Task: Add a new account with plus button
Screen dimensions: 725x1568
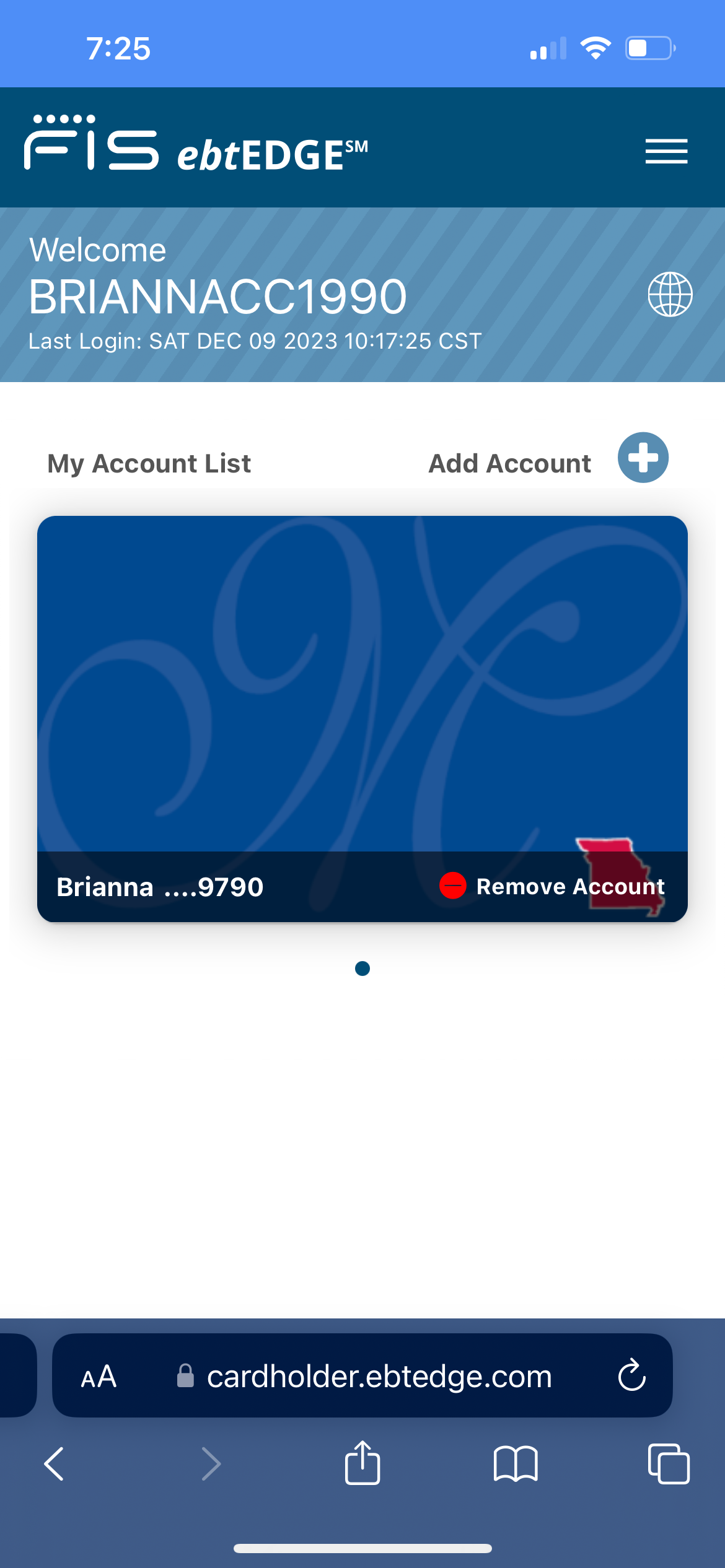Action: coord(643,458)
